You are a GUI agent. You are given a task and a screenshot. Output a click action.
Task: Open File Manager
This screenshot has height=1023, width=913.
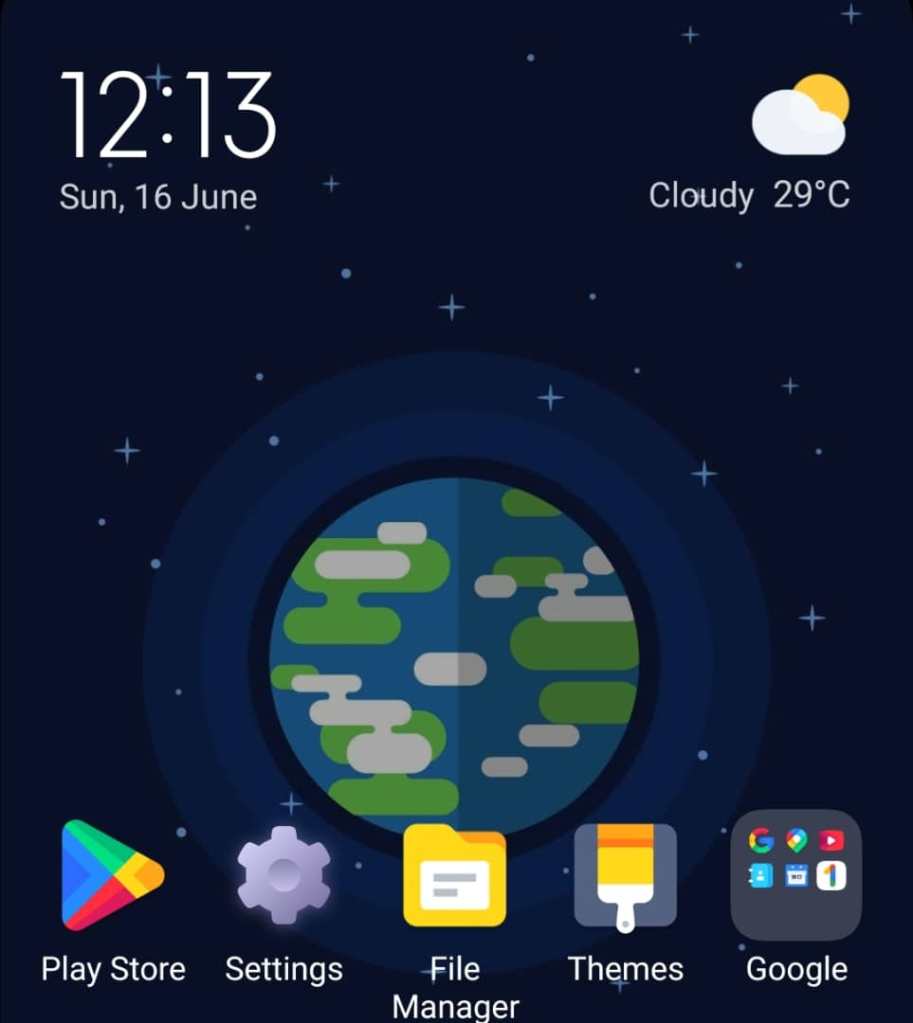455,875
